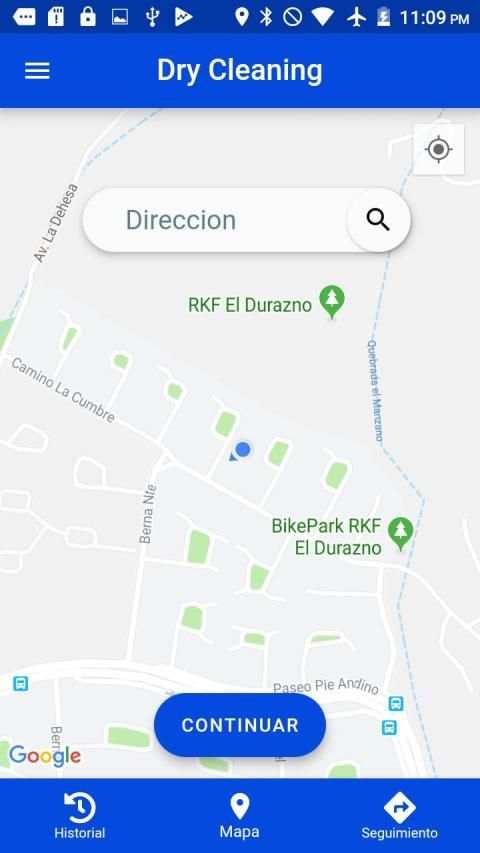This screenshot has height=853, width=480.
Task: Tap the CONTINUAR button
Action: click(x=240, y=725)
